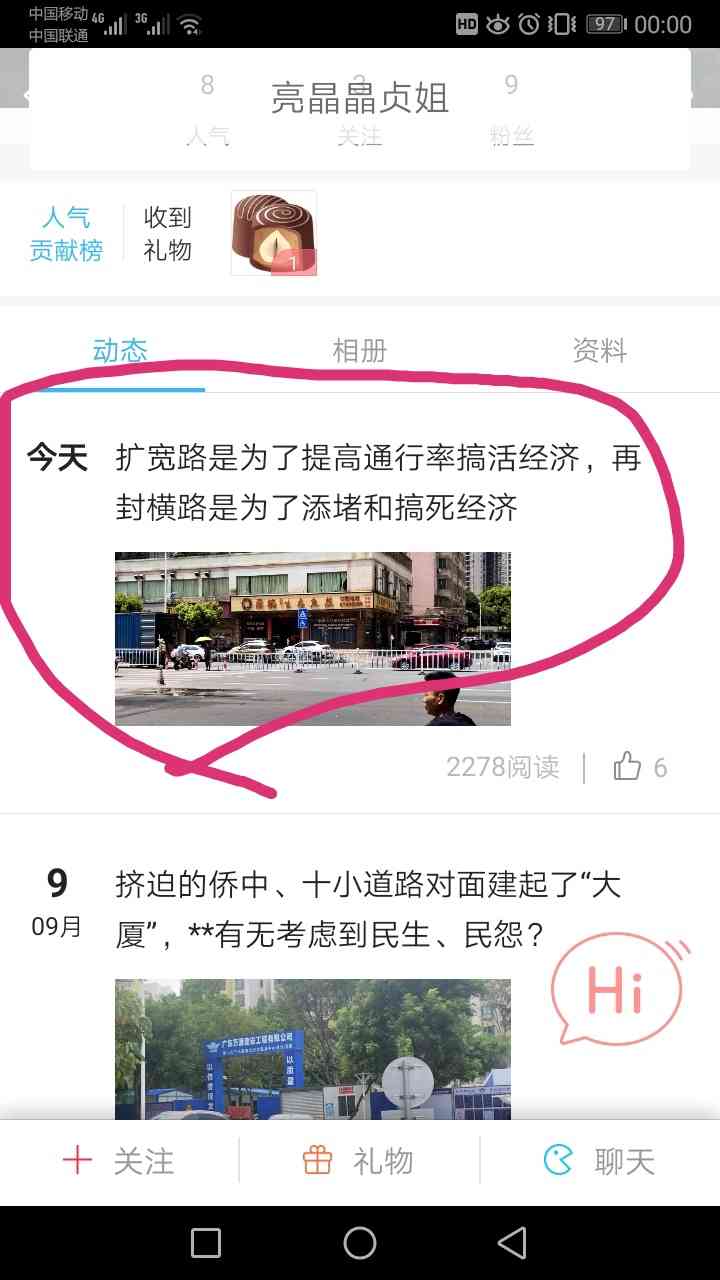
Task: Tap the floating Hi greeting bubble
Action: 617,990
